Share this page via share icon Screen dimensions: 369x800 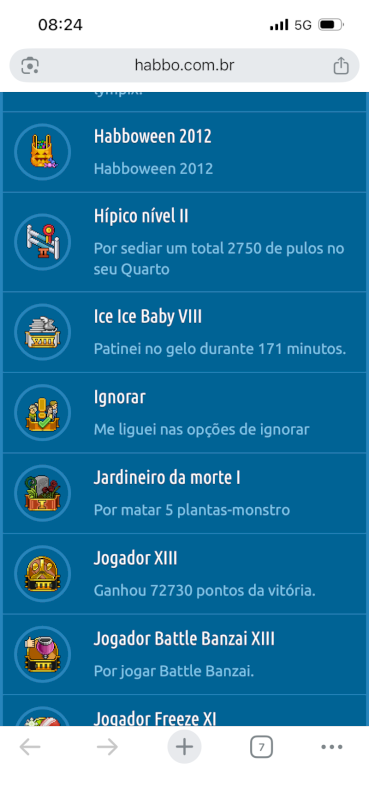click(341, 66)
